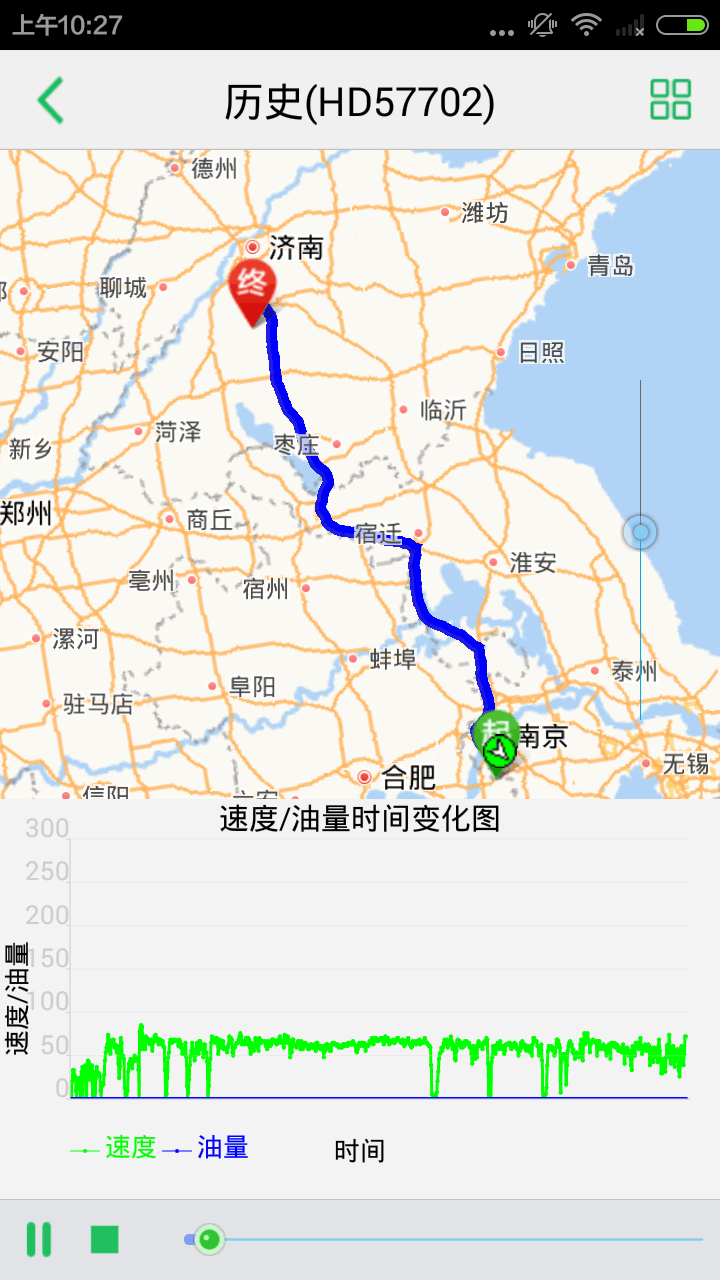Viewport: 720px width, 1280px height.
Task: Tap the 时间 axis label below the chart
Action: [x=358, y=1152]
